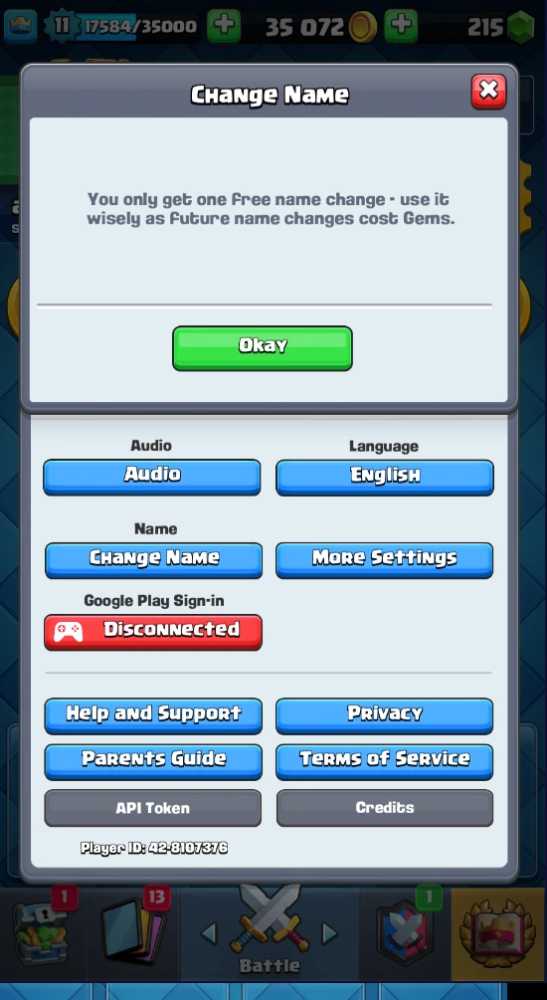Screen dimensions: 547x1000
Task: Open Audio settings
Action: coord(152,476)
